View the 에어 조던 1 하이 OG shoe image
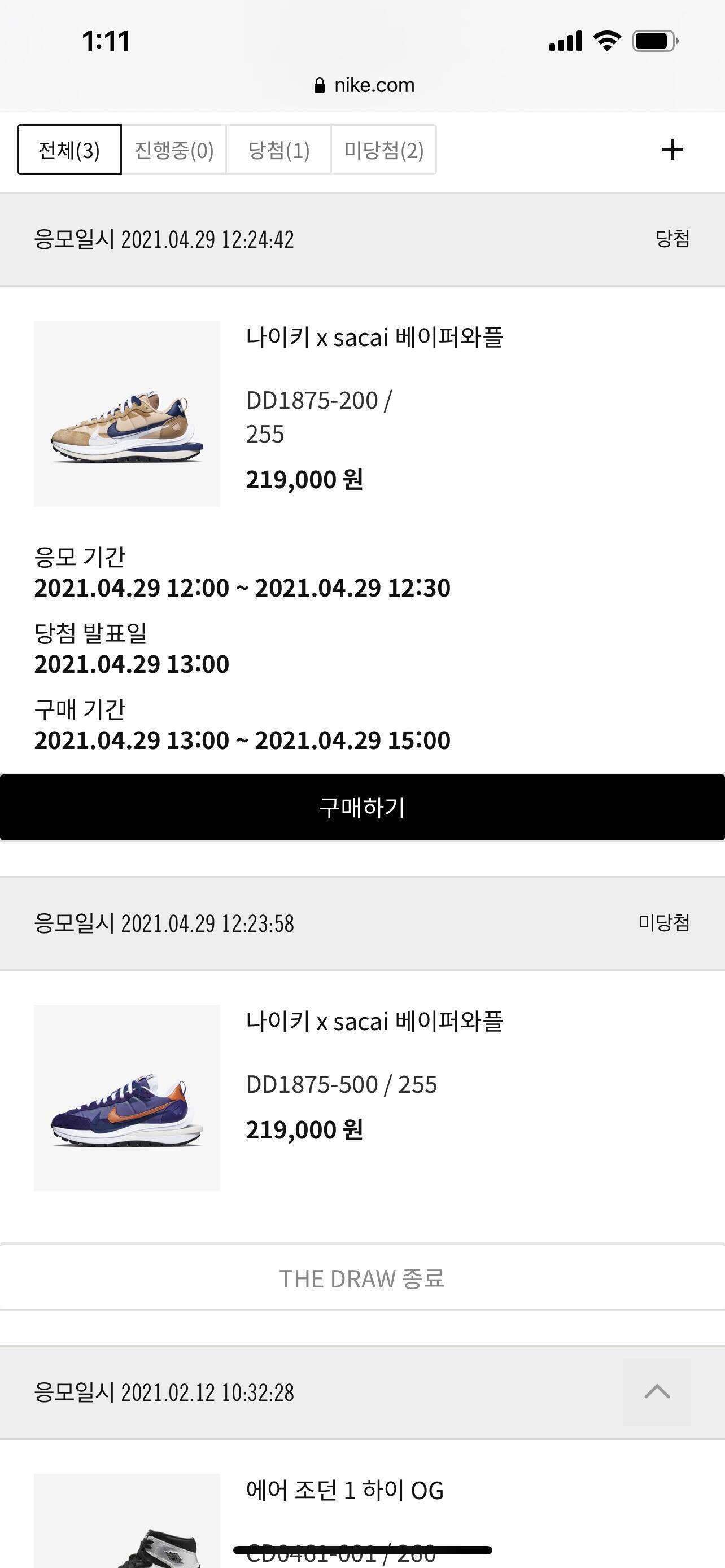Image resolution: width=725 pixels, height=1568 pixels. pyautogui.click(x=126, y=1522)
